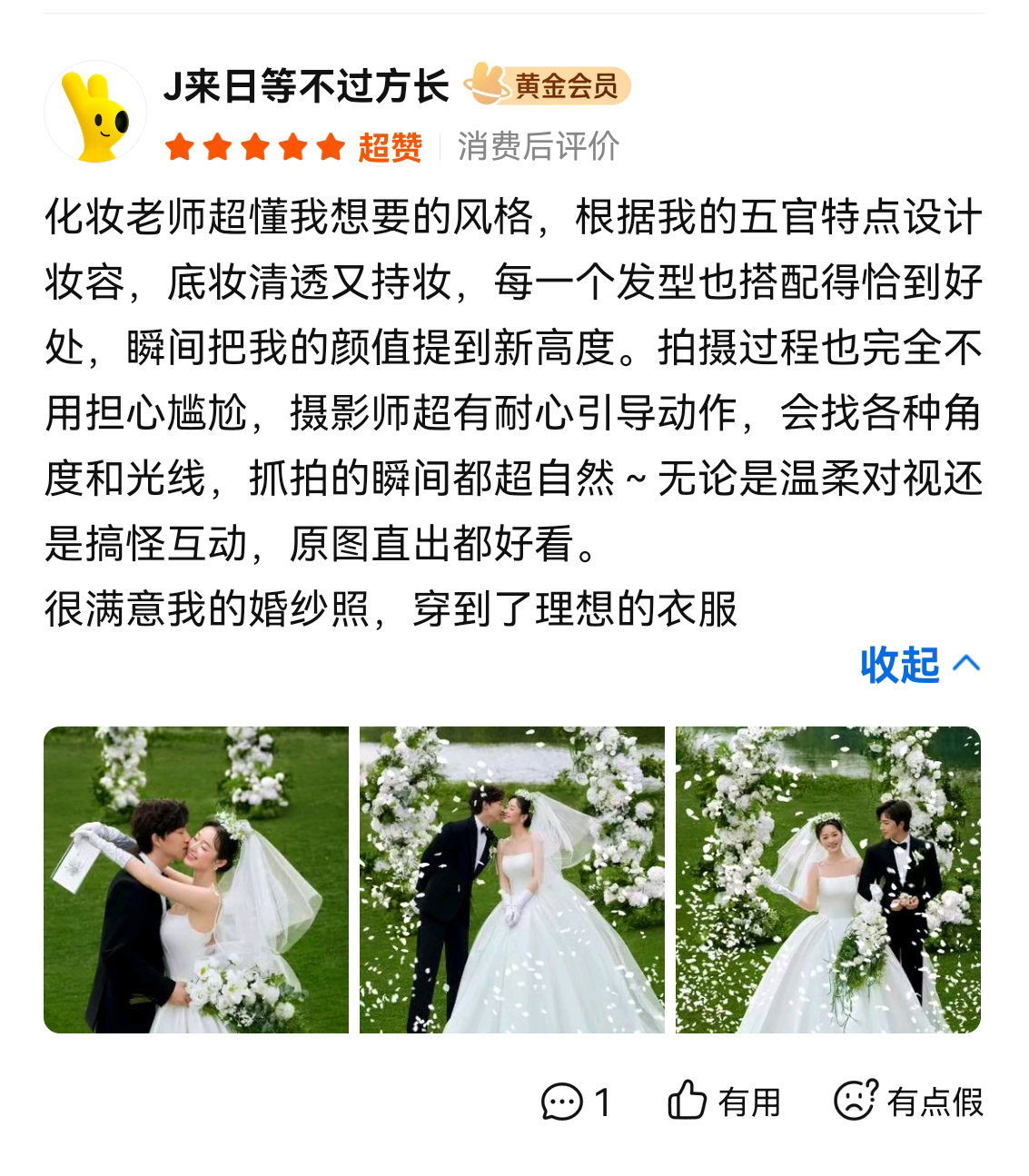Open the reviewer's yellow rabbit avatar
The width and height of the screenshot is (1029, 1176).
point(95,113)
